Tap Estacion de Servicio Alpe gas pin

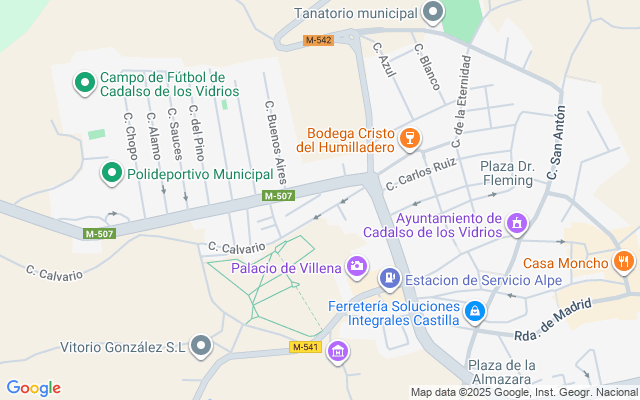pyautogui.click(x=390, y=279)
